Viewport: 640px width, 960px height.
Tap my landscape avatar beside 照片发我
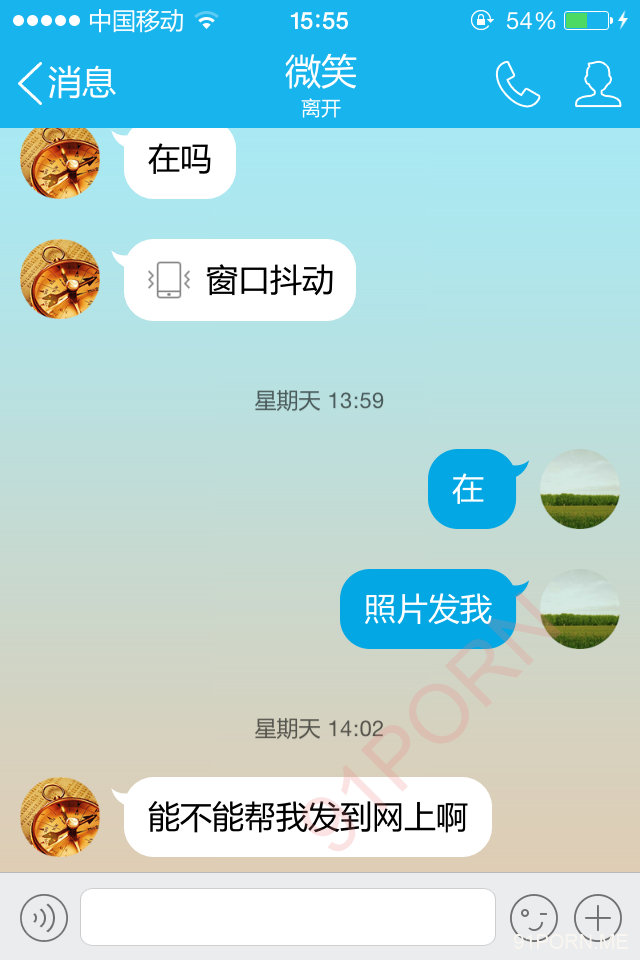580,609
